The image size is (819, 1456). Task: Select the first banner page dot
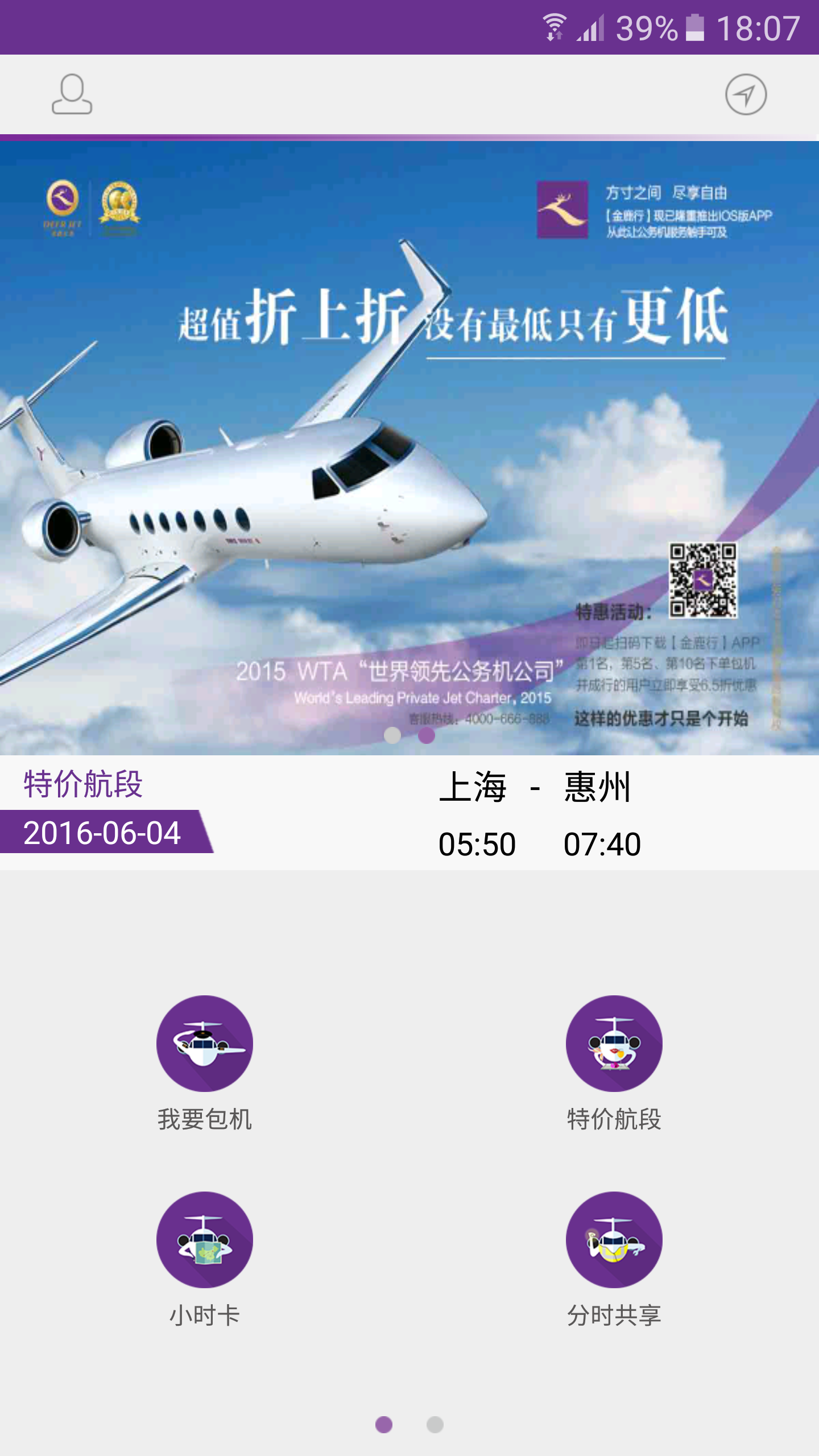pyautogui.click(x=392, y=735)
